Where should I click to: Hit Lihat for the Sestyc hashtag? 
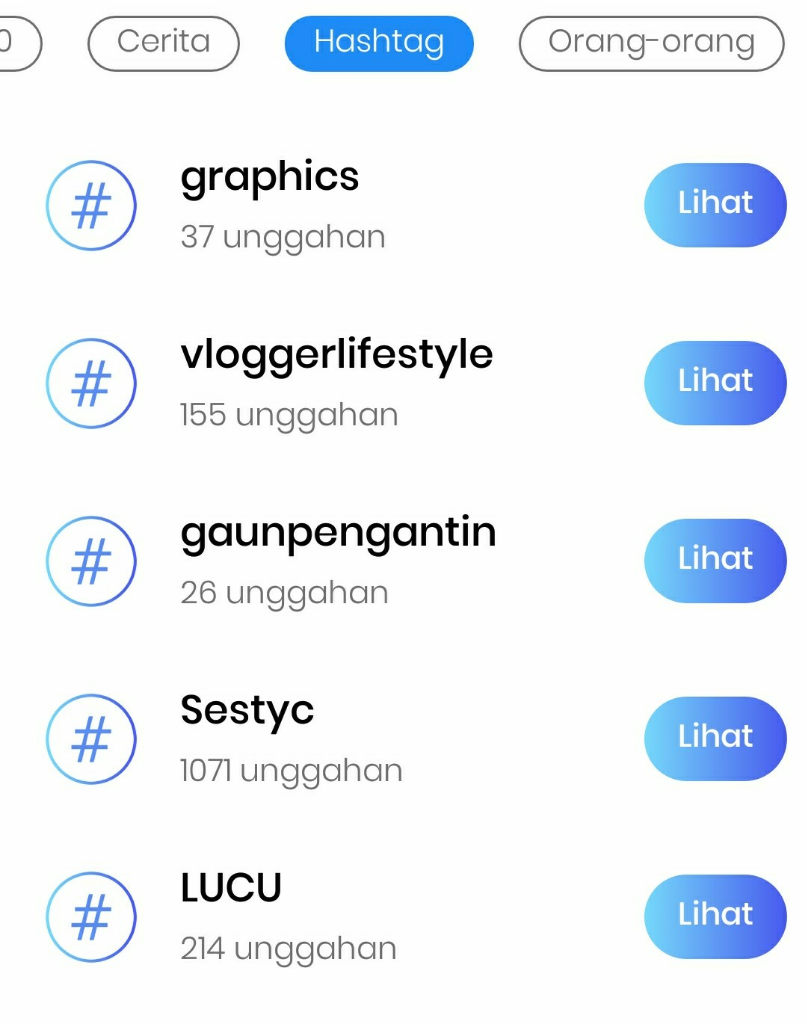tap(715, 738)
